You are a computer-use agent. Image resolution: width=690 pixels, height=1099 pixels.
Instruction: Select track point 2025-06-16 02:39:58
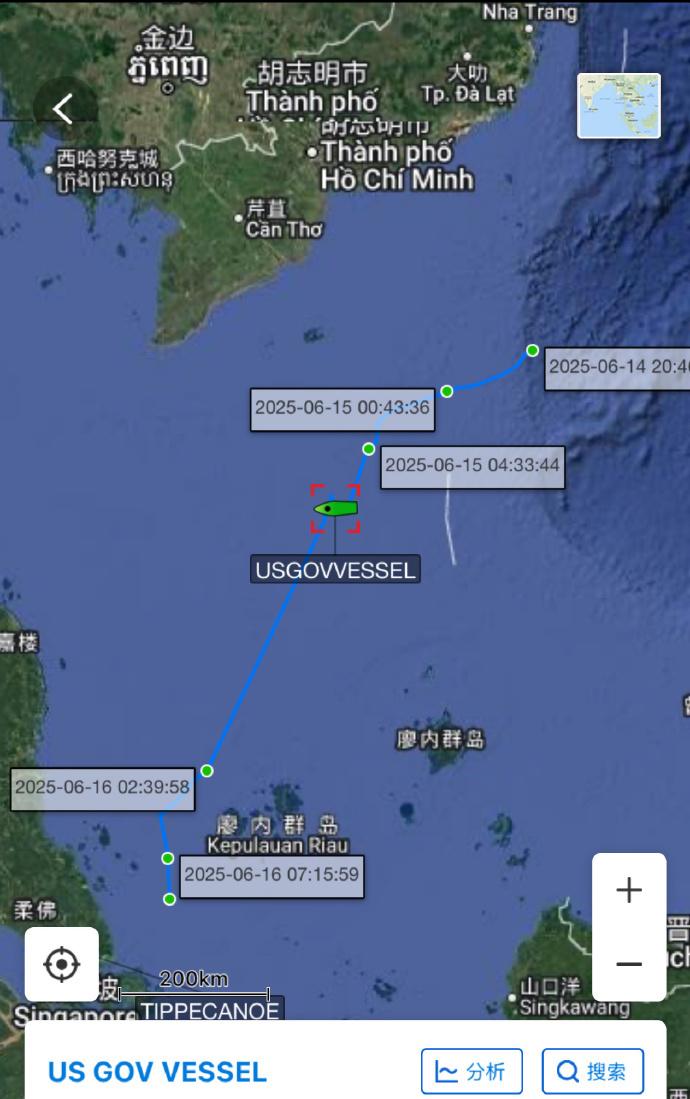pos(207,770)
